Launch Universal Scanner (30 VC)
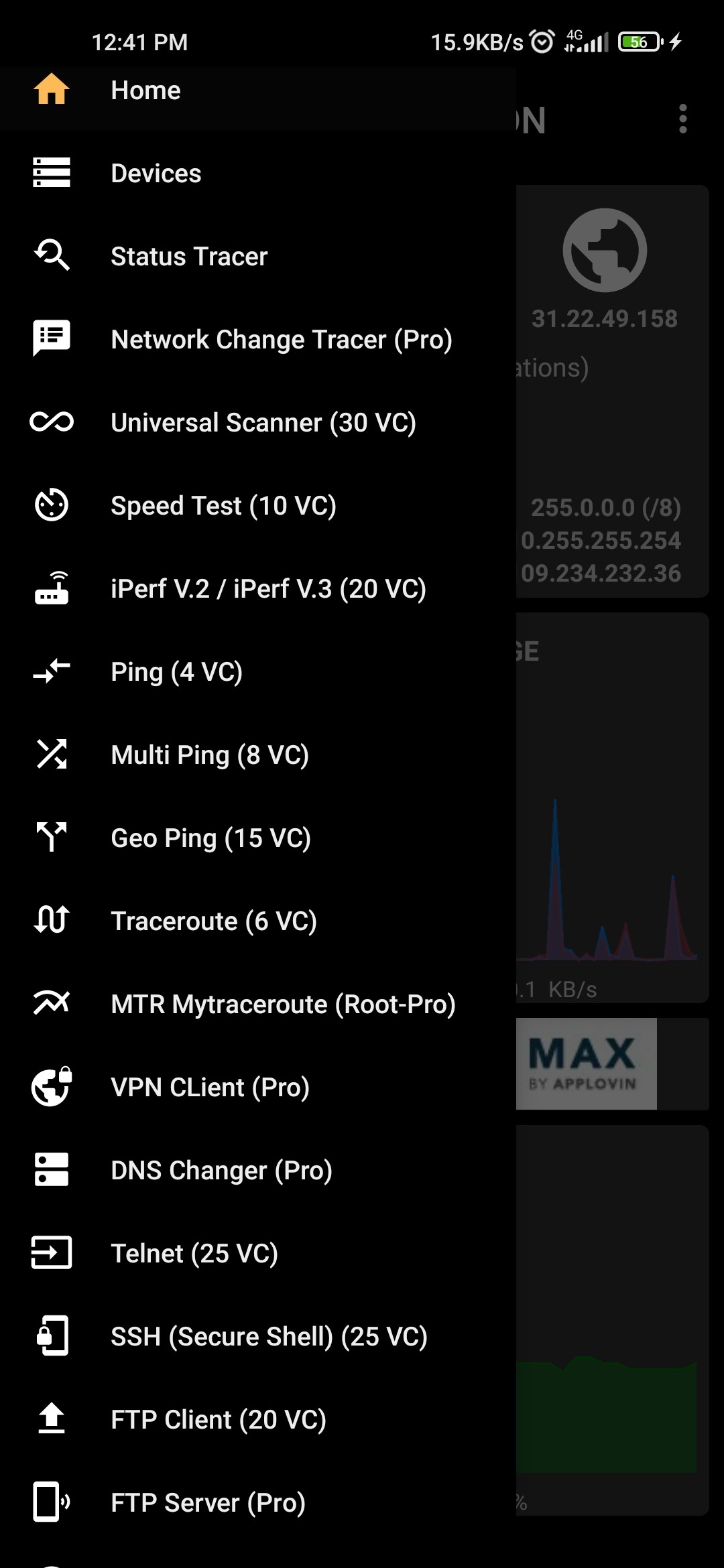 (x=263, y=423)
